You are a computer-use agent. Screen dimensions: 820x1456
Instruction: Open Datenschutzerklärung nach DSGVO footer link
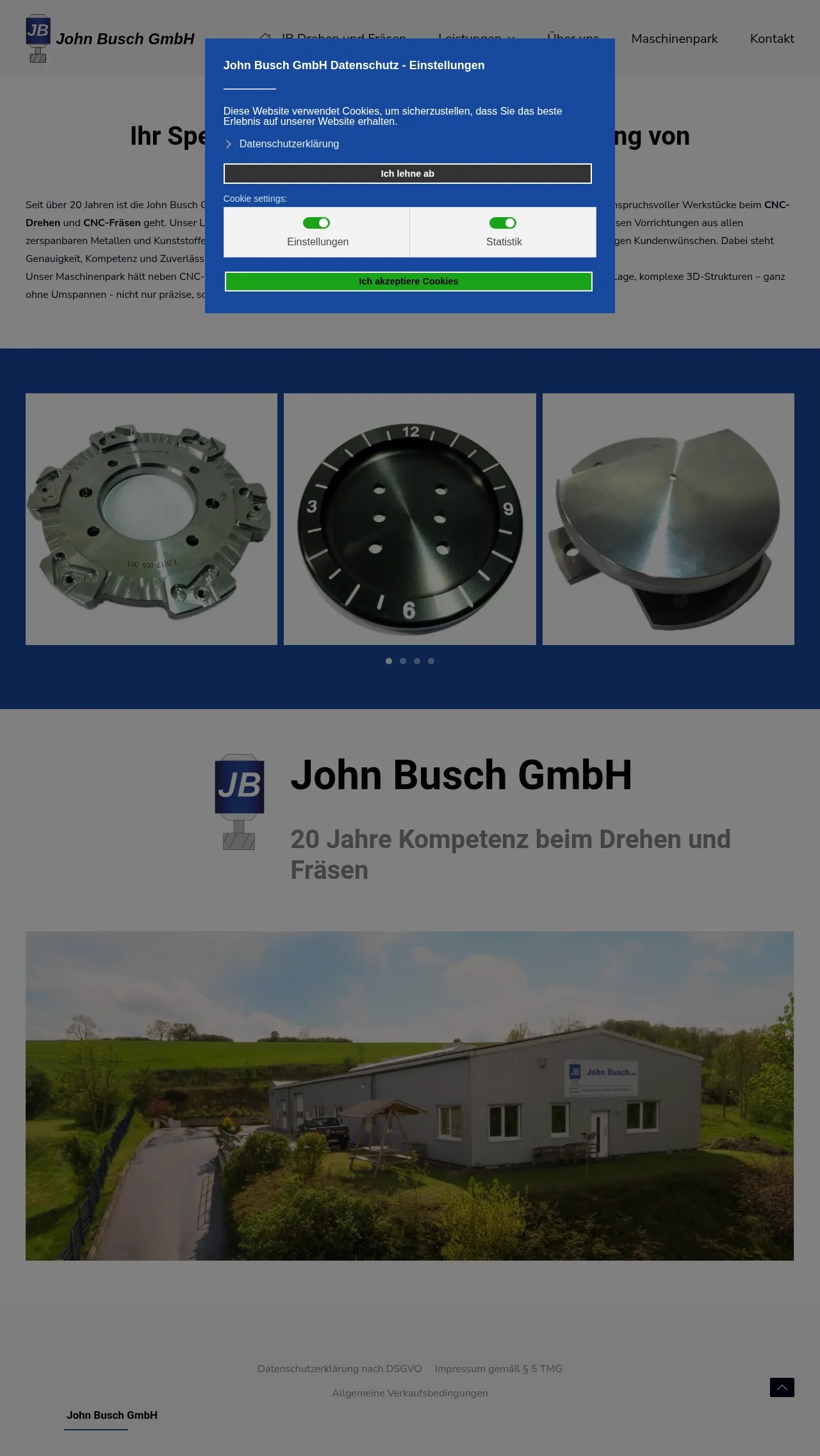click(x=340, y=1369)
